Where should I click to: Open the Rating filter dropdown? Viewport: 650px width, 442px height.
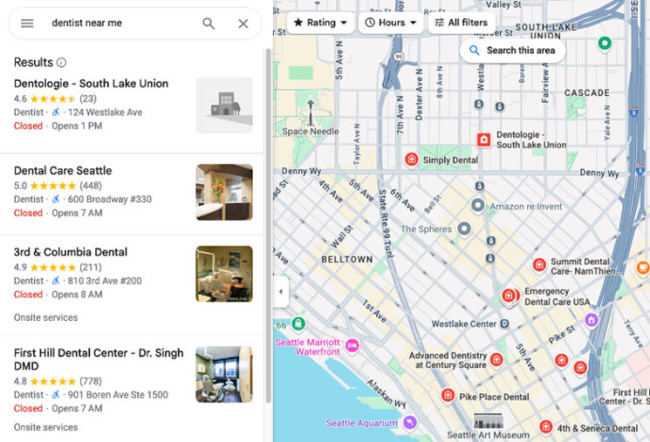tap(320, 22)
